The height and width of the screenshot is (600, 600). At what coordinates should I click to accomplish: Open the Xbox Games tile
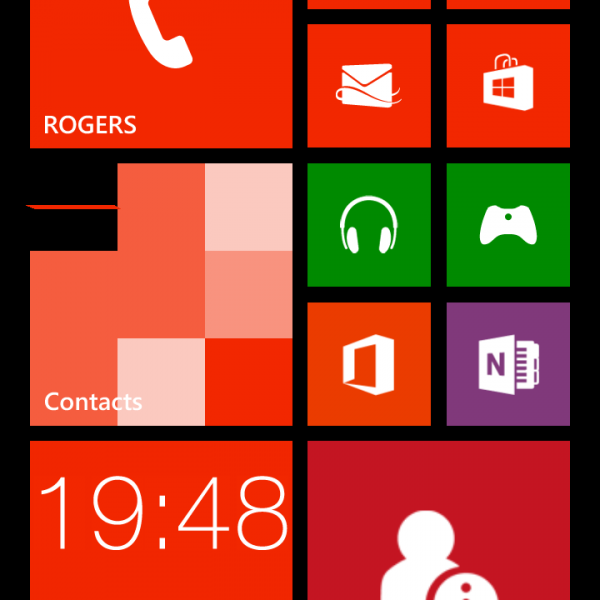[508, 224]
